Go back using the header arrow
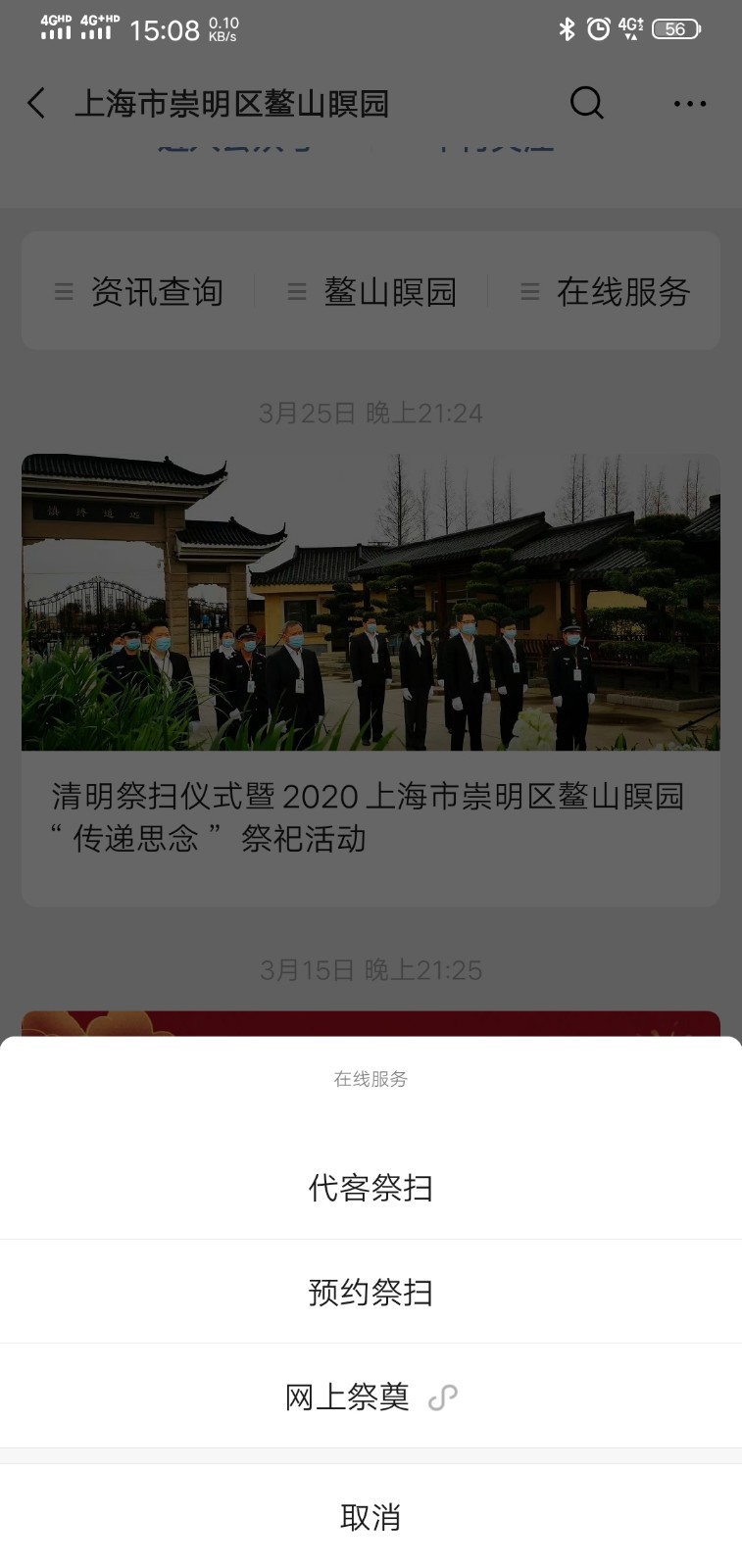Image resolution: width=742 pixels, height=1568 pixels. pyautogui.click(x=37, y=103)
